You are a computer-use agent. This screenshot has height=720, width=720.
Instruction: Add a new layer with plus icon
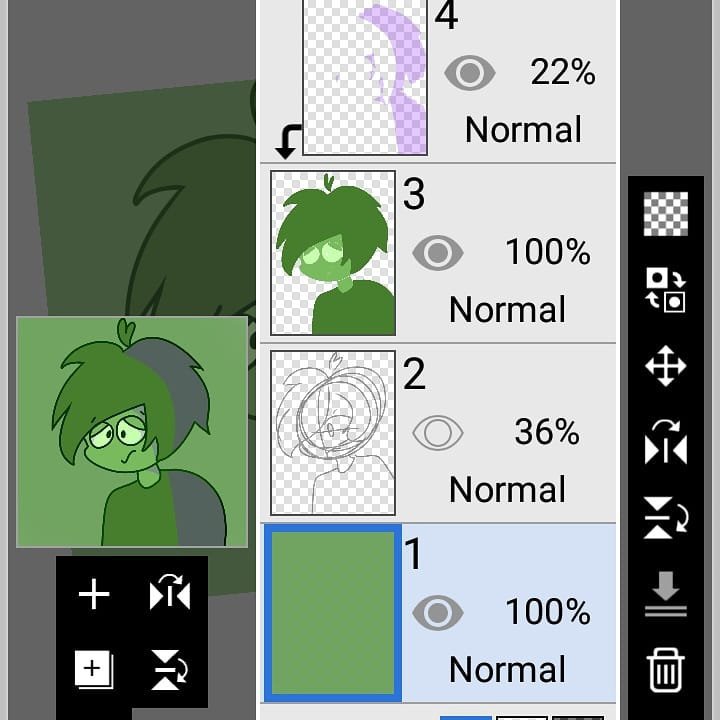pyautogui.click(x=94, y=595)
